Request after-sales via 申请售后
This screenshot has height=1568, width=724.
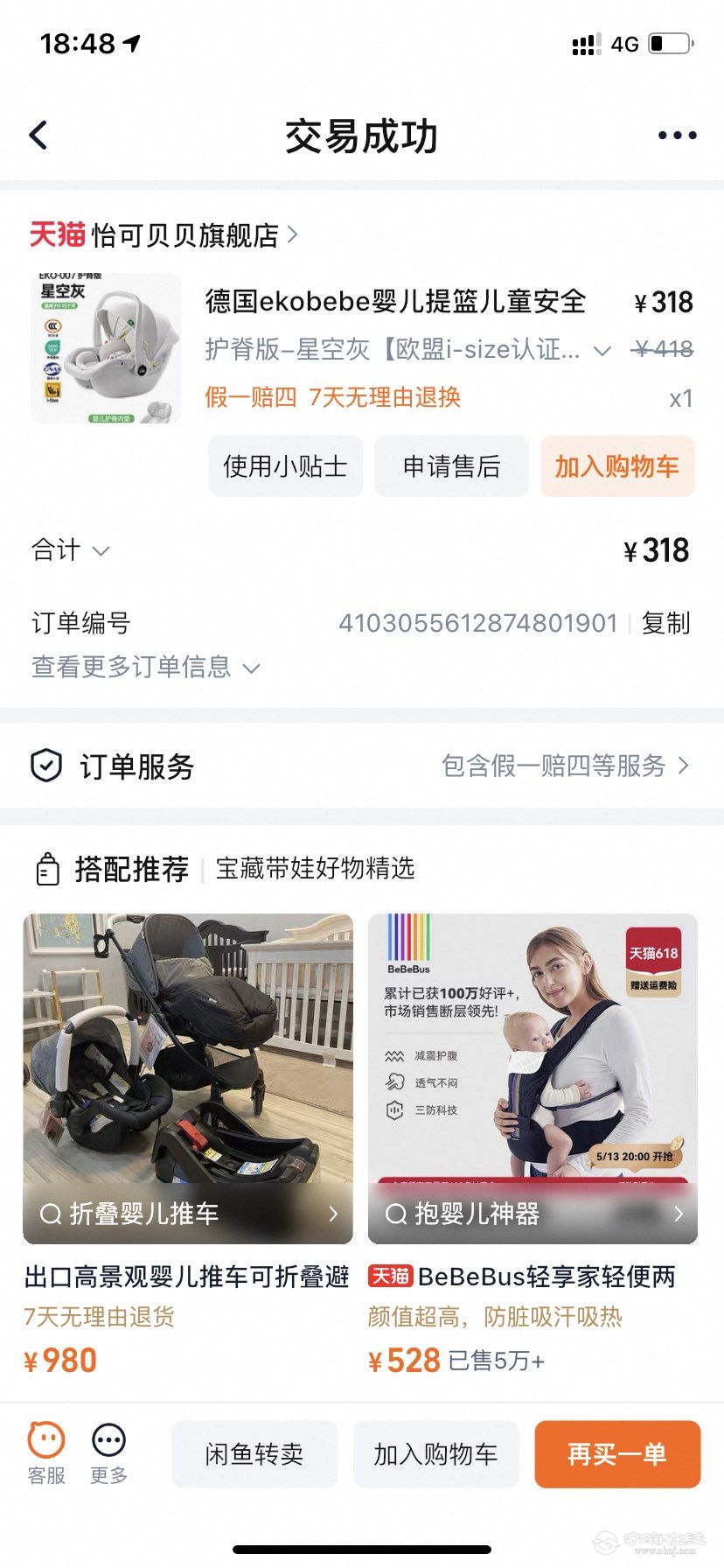(x=451, y=466)
